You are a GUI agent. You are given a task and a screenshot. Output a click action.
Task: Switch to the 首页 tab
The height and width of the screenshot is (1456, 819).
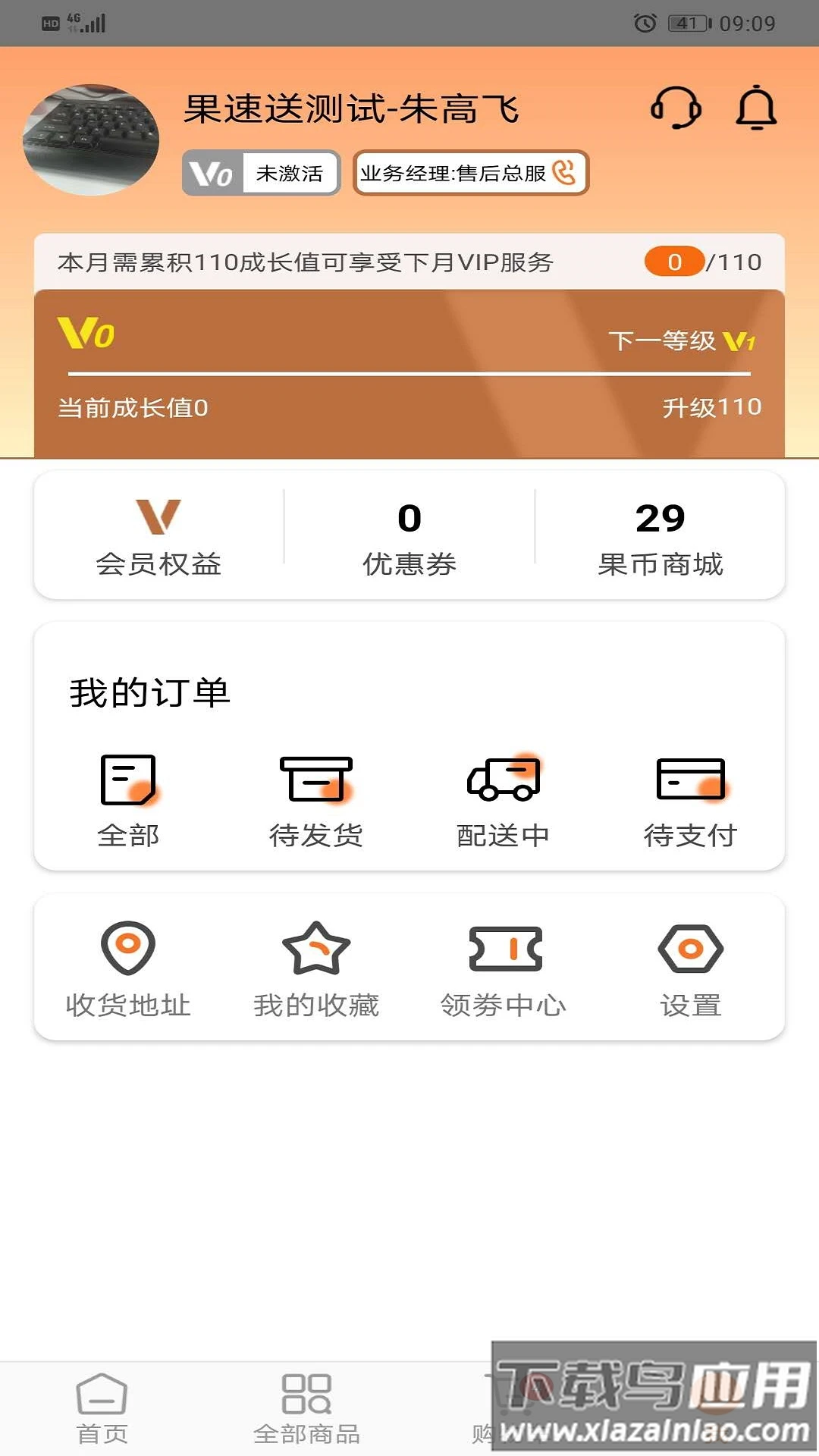tap(102, 1407)
